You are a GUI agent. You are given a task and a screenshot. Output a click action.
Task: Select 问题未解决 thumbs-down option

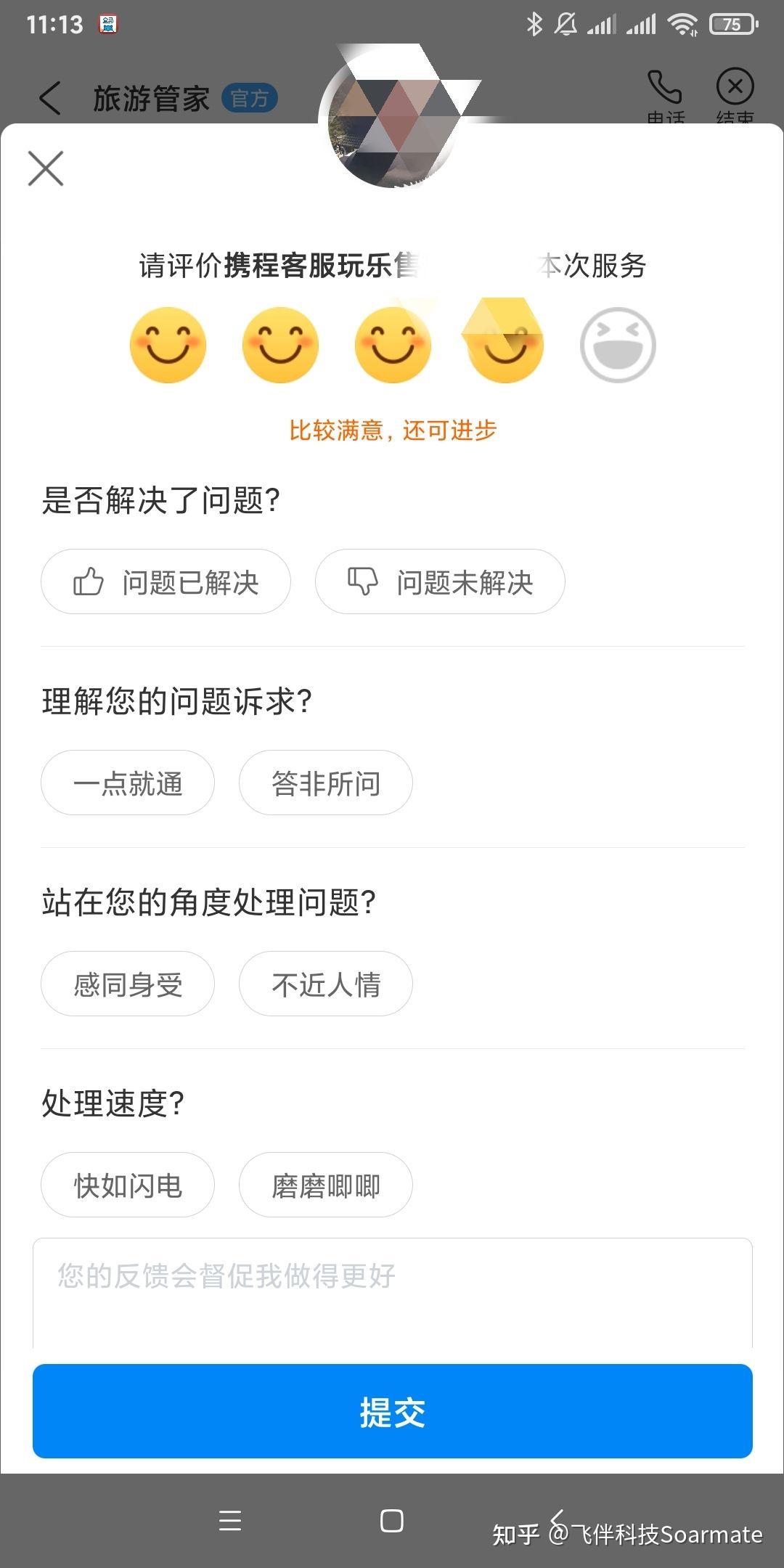tap(440, 582)
